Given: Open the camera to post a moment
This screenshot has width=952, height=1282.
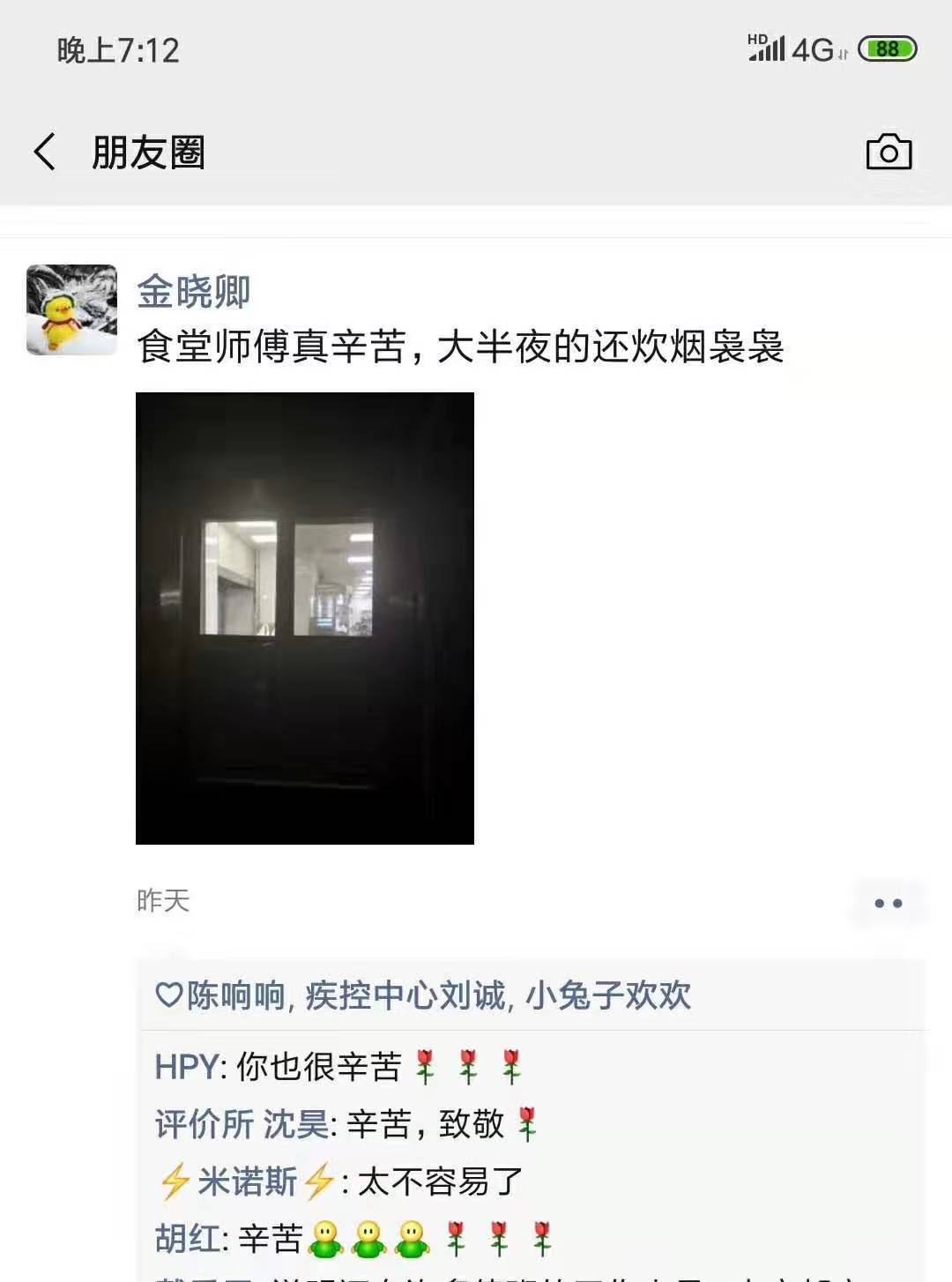Looking at the screenshot, I should tap(888, 153).
